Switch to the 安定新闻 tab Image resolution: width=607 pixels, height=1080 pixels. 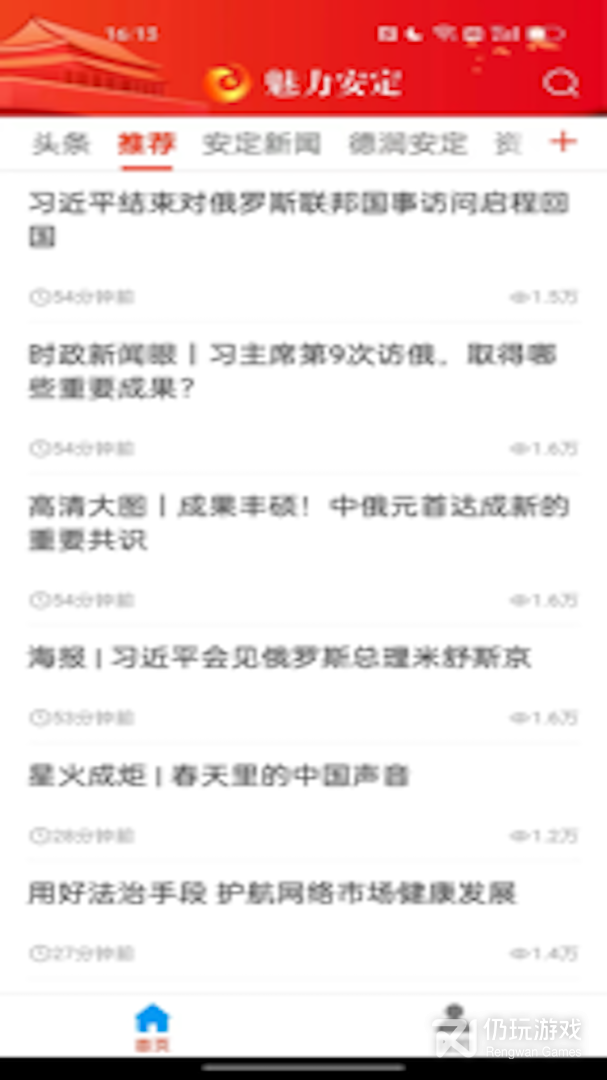pyautogui.click(x=261, y=144)
